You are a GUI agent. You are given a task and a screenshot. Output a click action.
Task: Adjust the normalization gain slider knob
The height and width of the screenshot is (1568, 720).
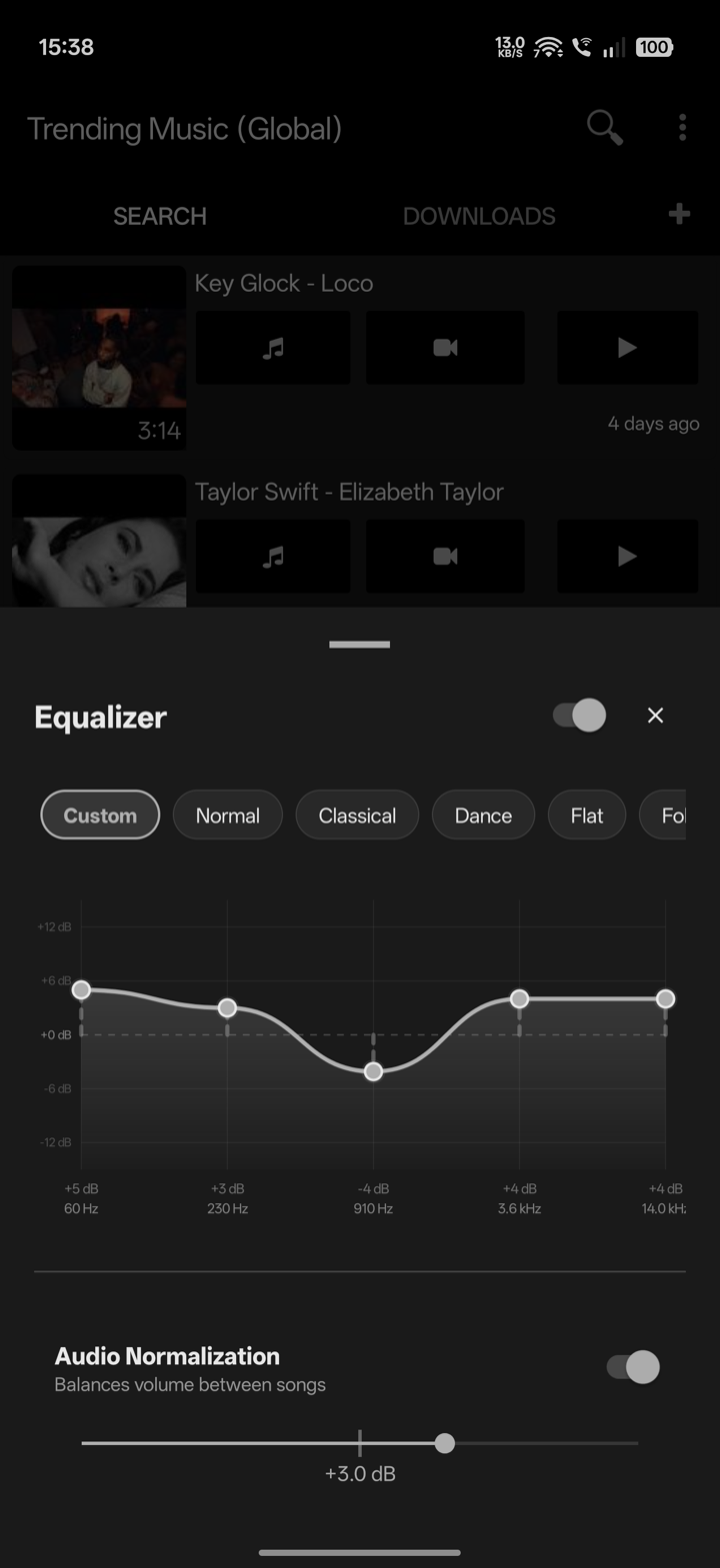point(444,1443)
